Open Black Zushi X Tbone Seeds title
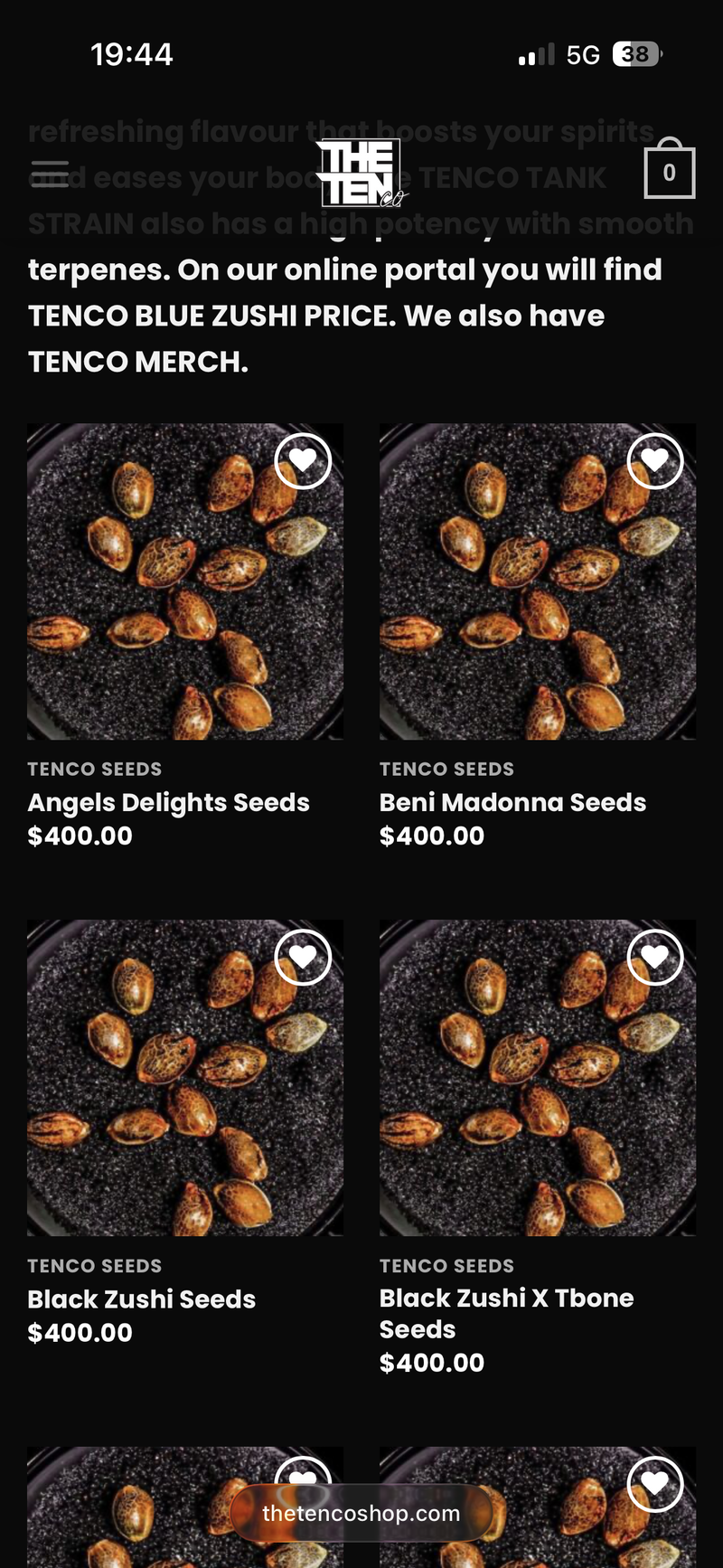The height and width of the screenshot is (1568, 723). pos(506,1313)
